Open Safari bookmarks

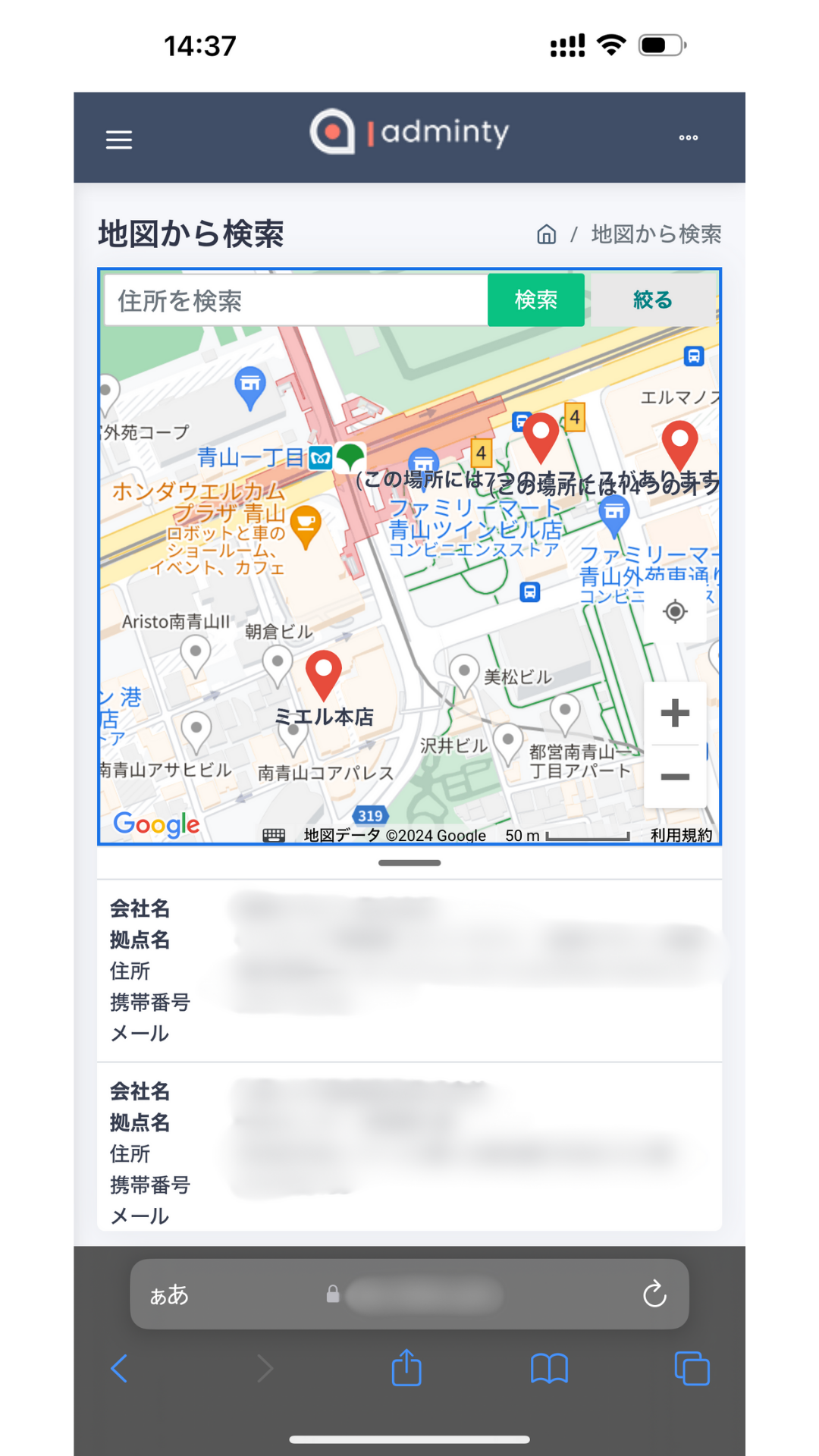click(x=549, y=1369)
